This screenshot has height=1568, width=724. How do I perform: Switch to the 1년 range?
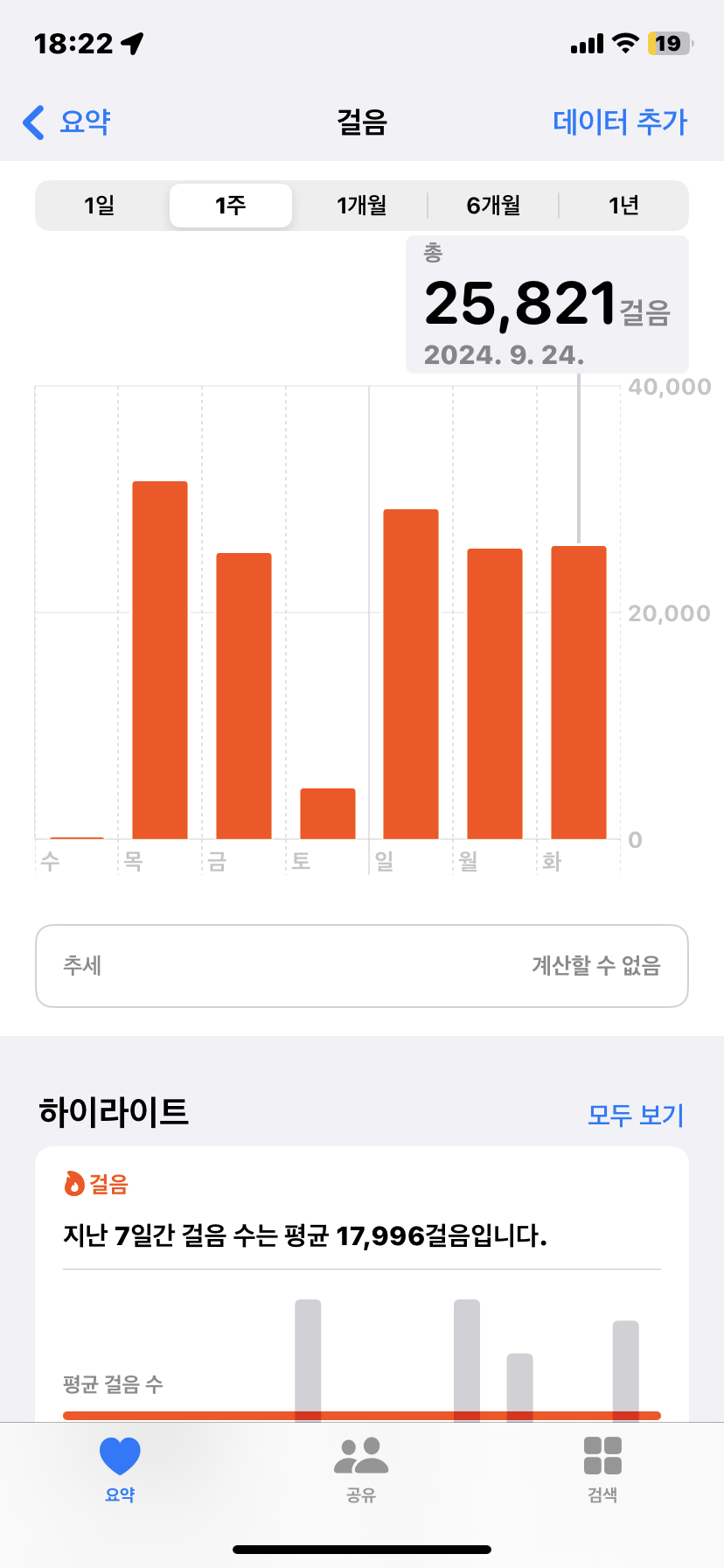[x=623, y=206]
